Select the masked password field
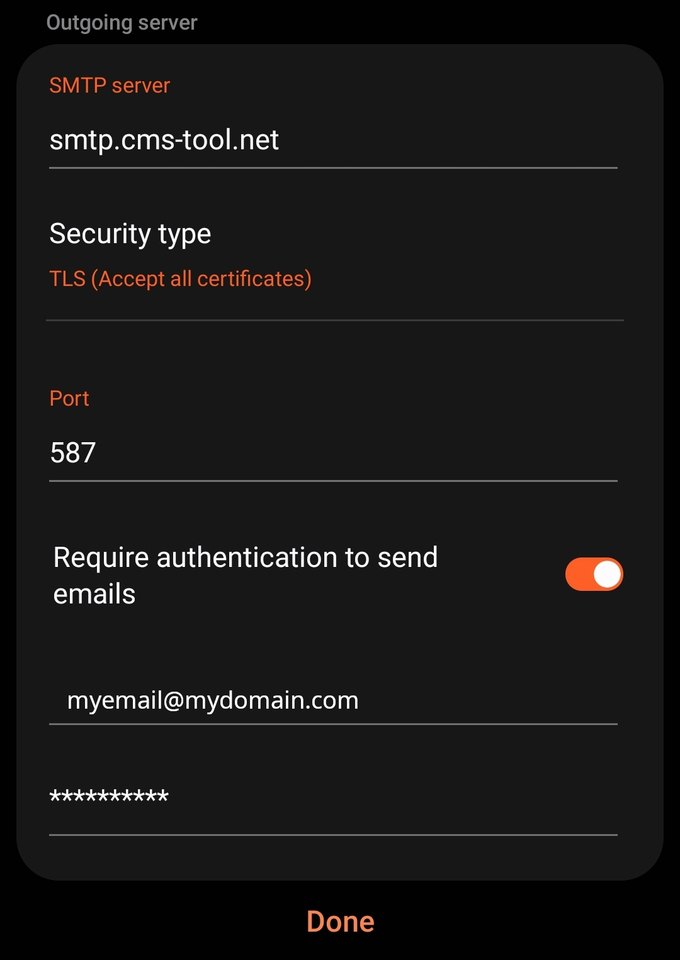 point(332,798)
